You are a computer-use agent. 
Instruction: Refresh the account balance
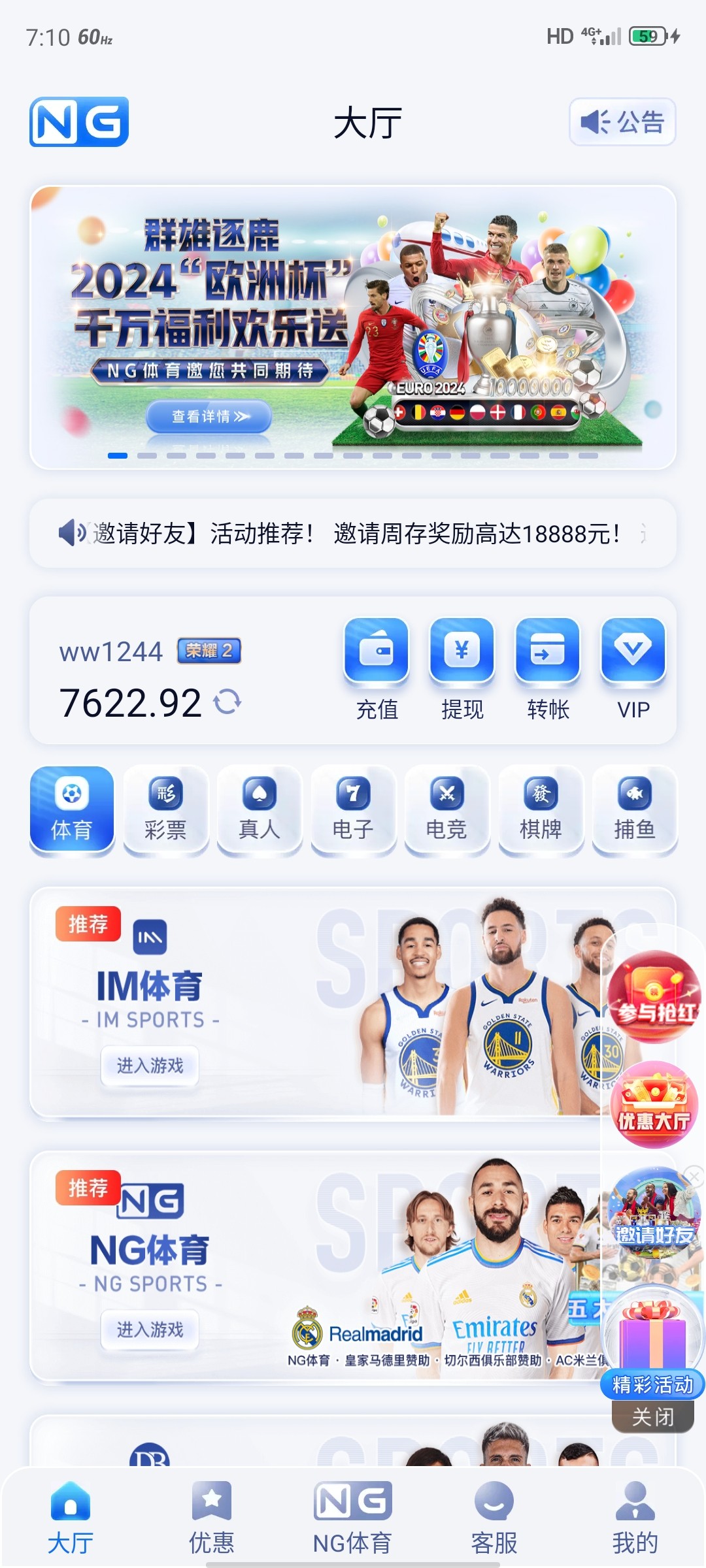point(227,702)
